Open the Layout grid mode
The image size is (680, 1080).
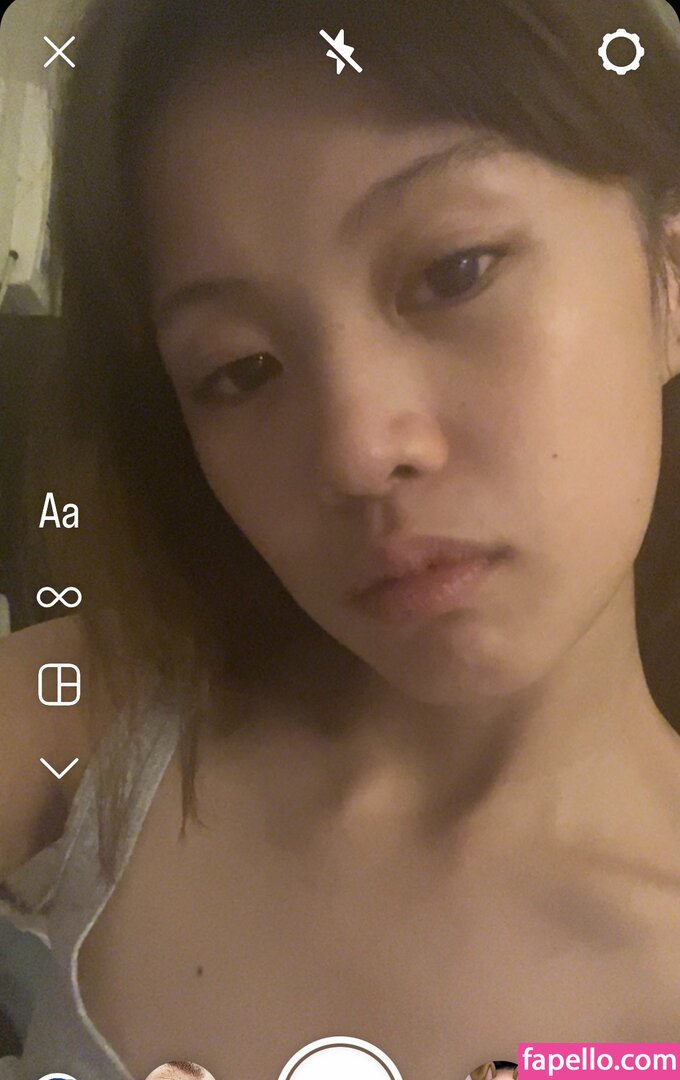(59, 685)
